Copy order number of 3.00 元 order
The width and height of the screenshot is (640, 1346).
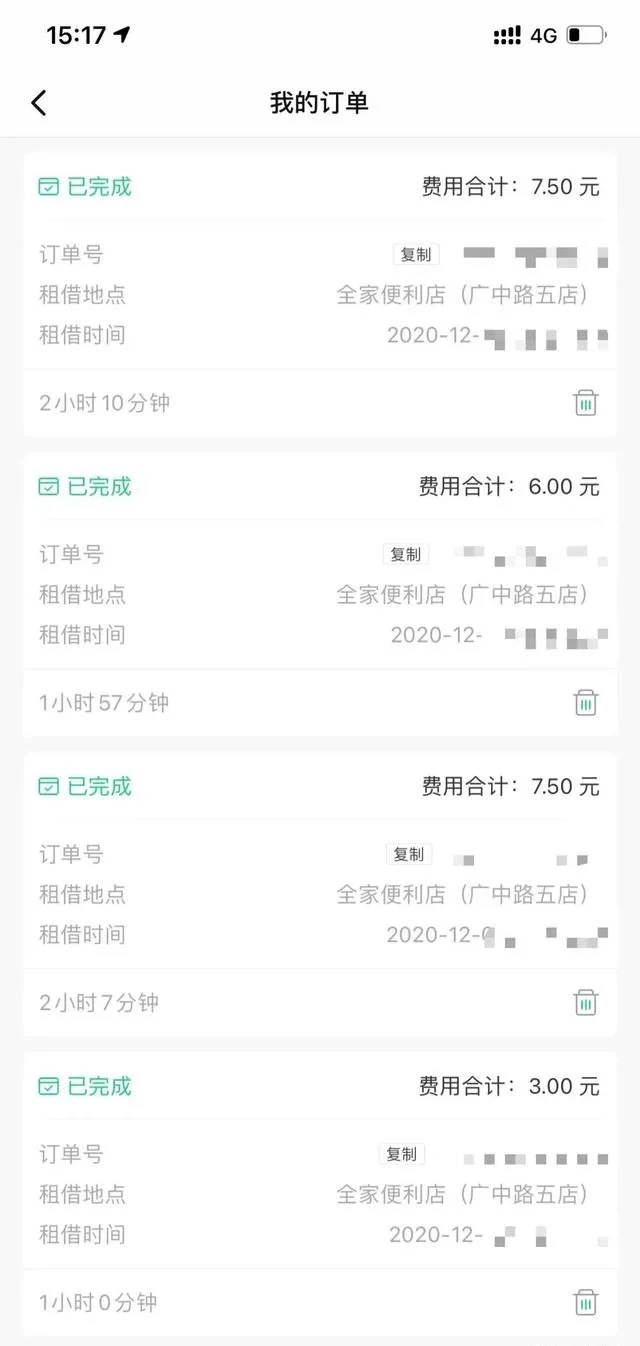click(x=402, y=1154)
